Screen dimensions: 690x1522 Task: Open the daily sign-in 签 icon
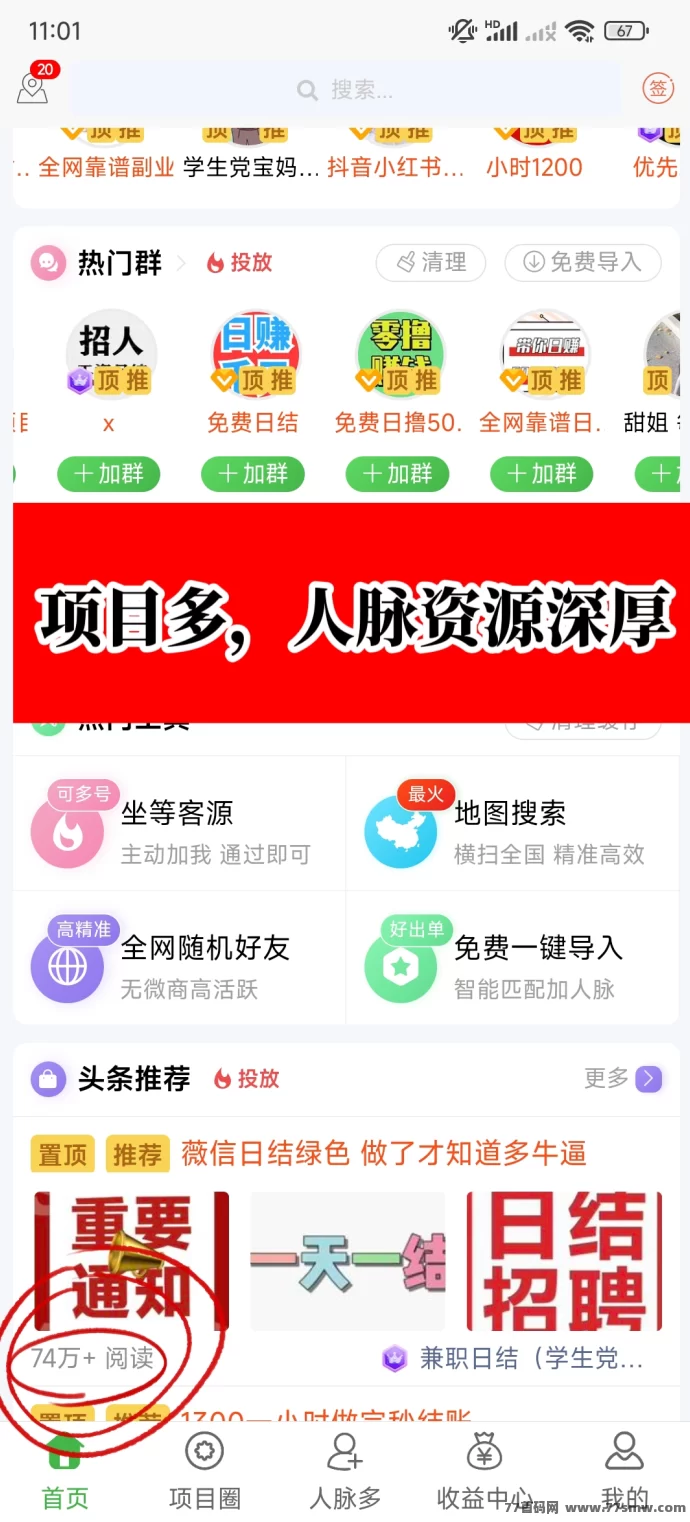658,89
